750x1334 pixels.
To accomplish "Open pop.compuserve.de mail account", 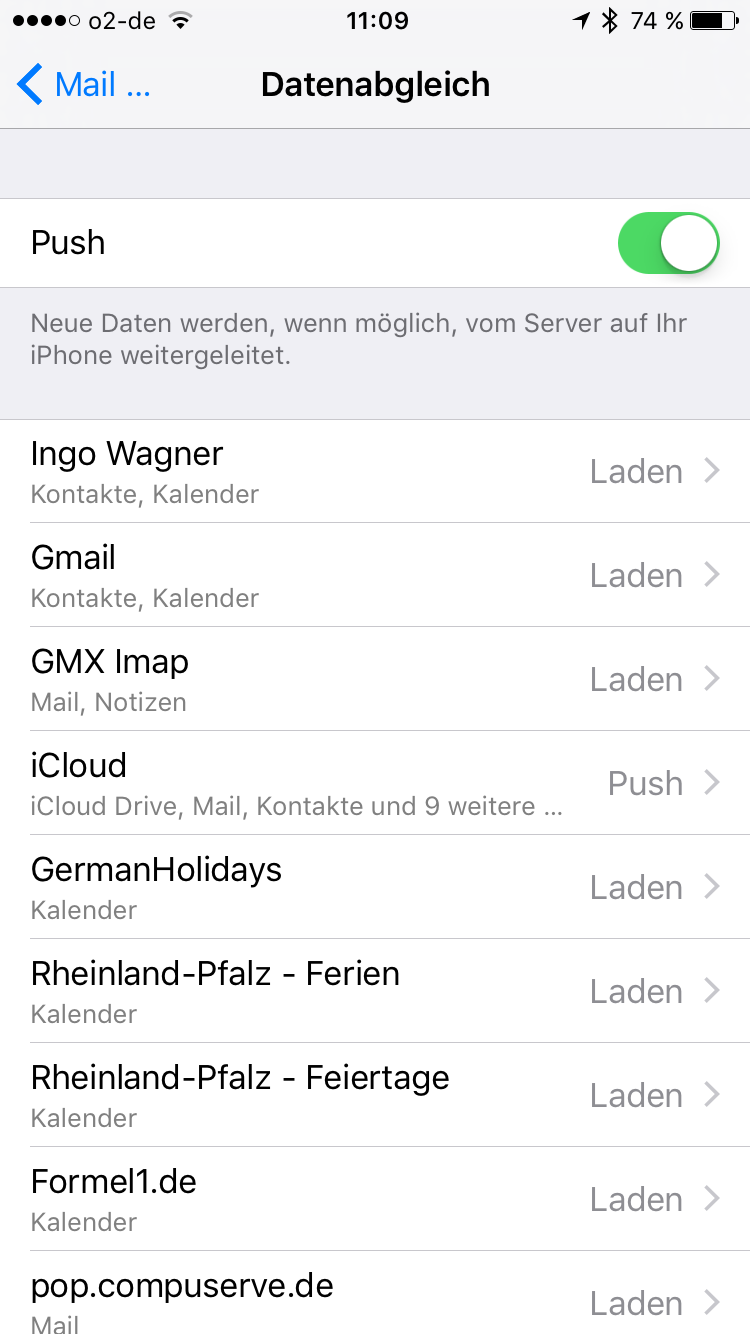I will (375, 1298).
